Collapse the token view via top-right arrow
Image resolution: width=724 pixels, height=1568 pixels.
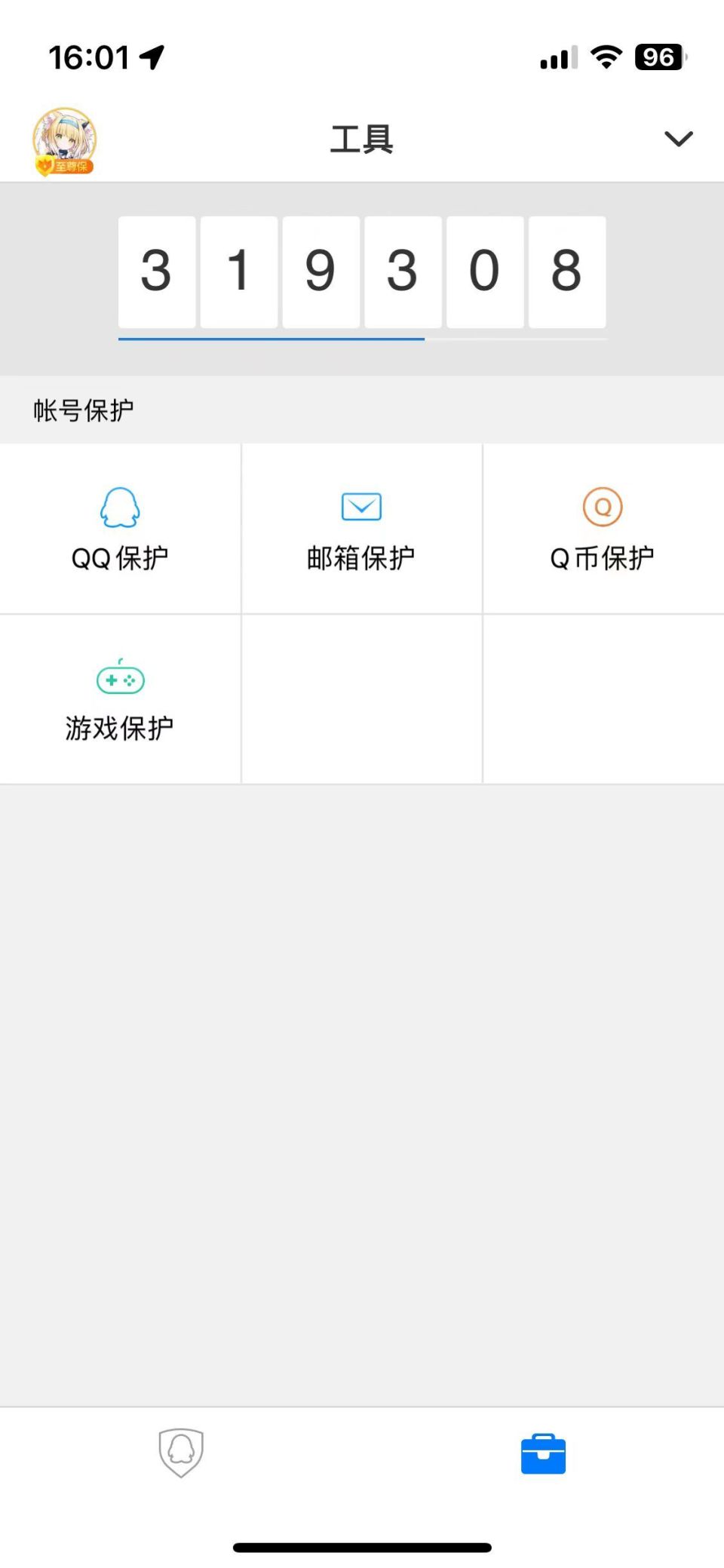tap(677, 139)
